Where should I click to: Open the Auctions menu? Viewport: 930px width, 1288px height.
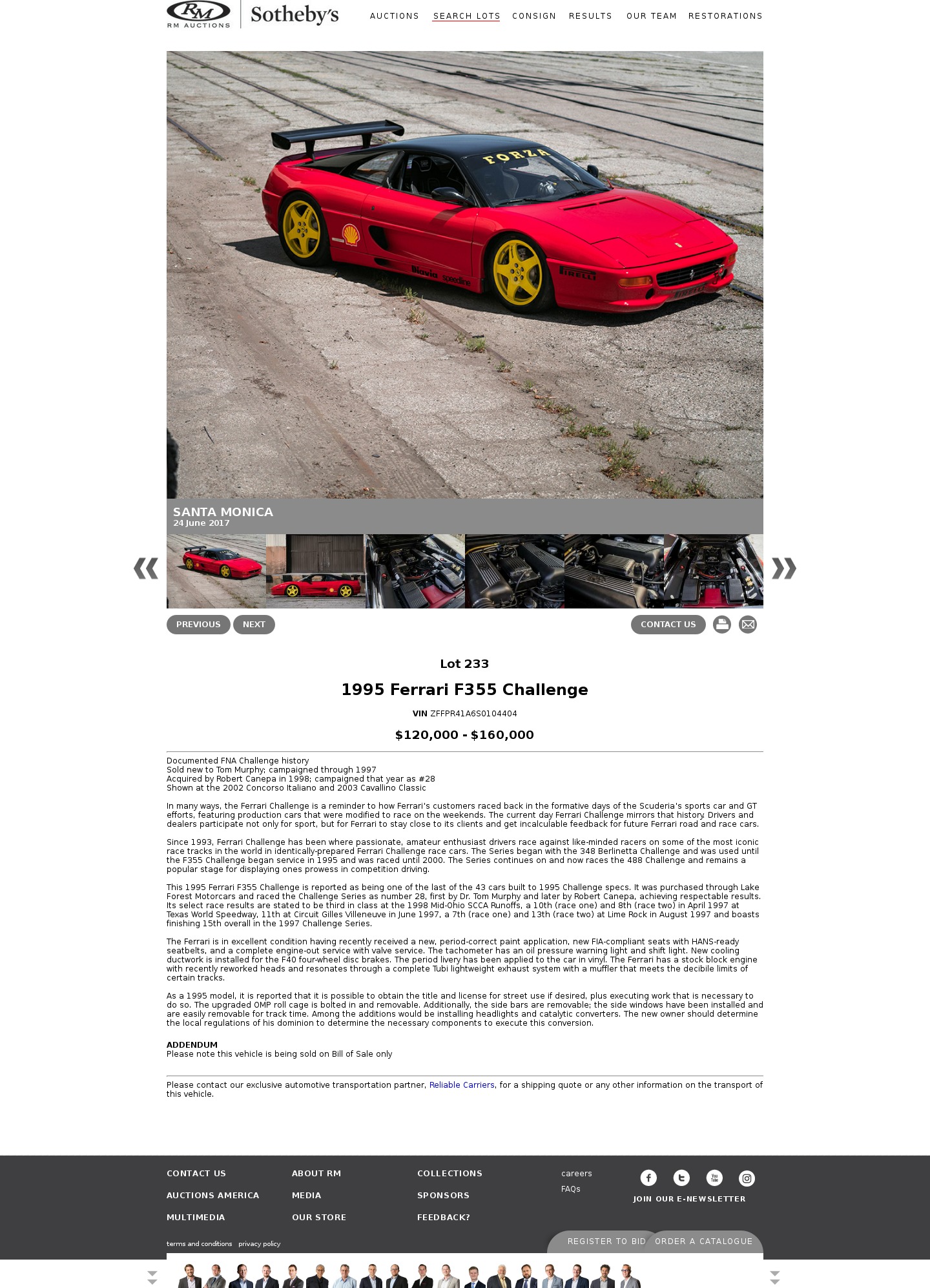click(x=394, y=16)
